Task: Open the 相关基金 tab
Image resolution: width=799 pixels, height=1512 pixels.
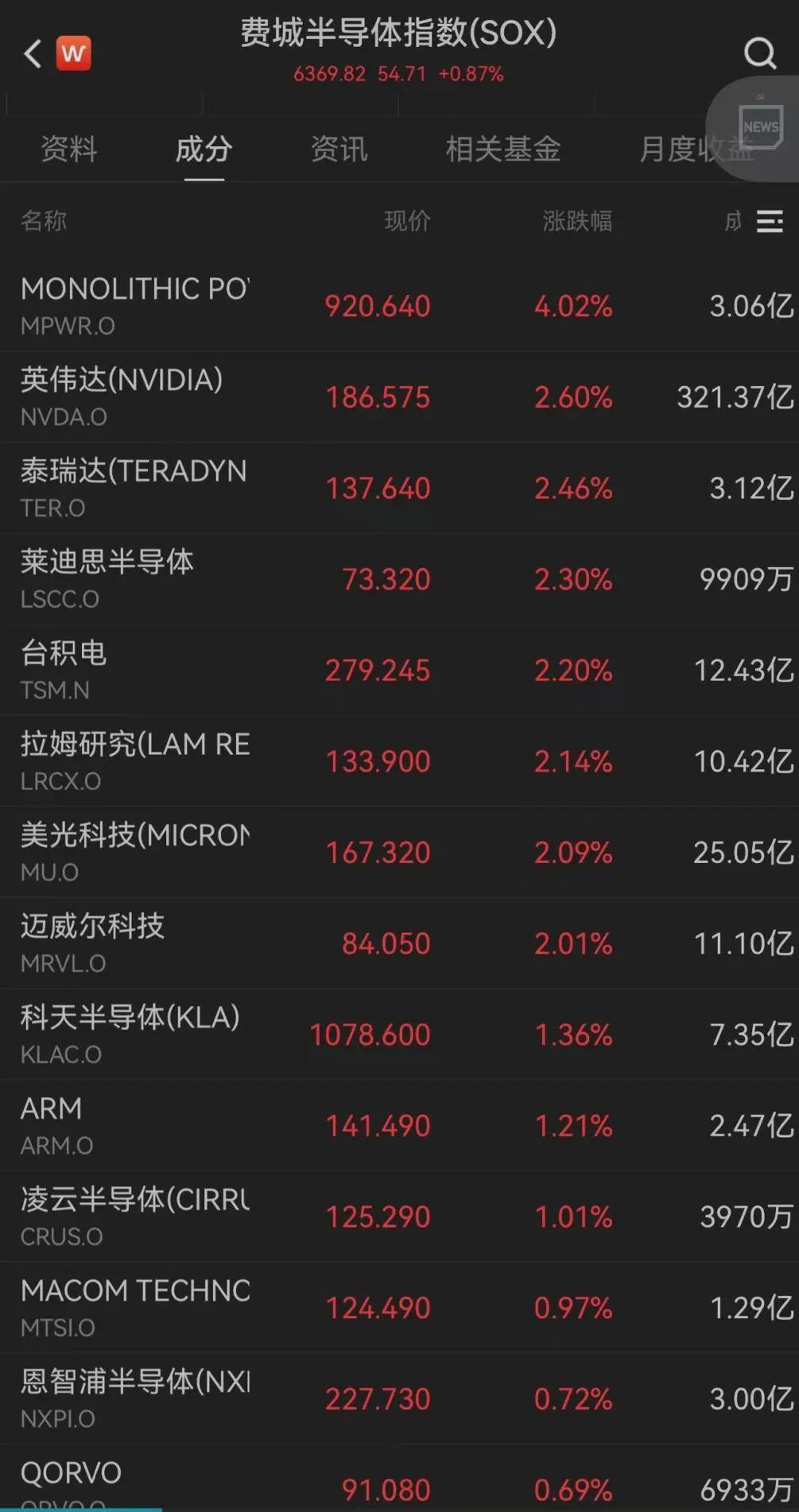Action: [503, 149]
